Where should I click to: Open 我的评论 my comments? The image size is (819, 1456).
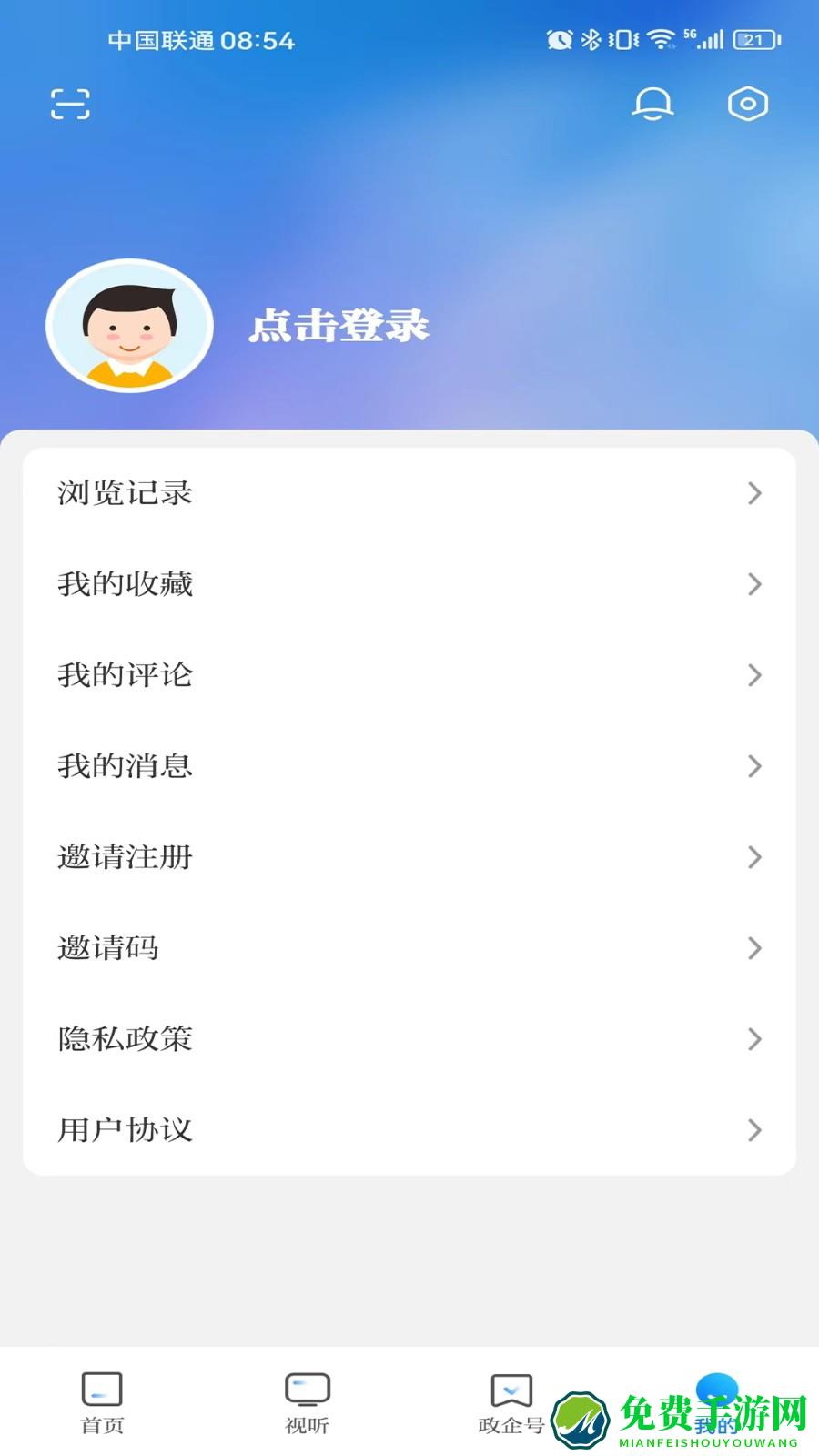click(x=409, y=675)
